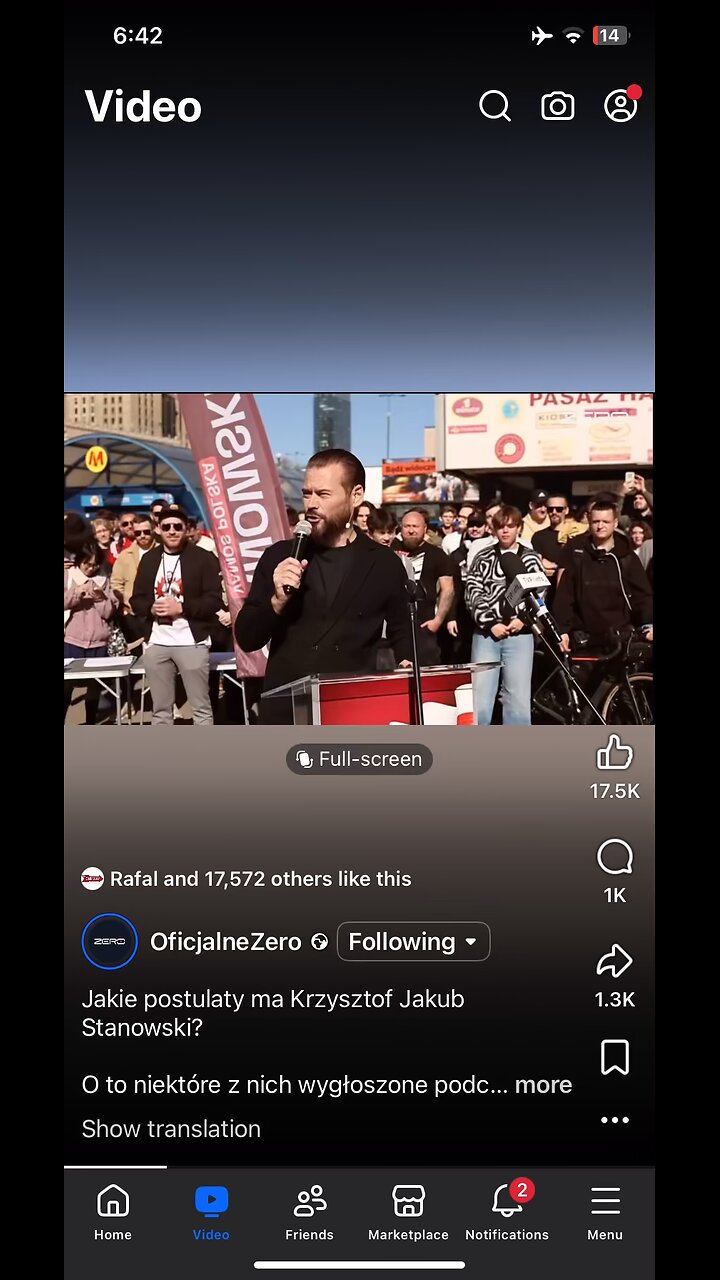Share this video via the arrow icon
This screenshot has height=1280, width=720.
[614, 962]
